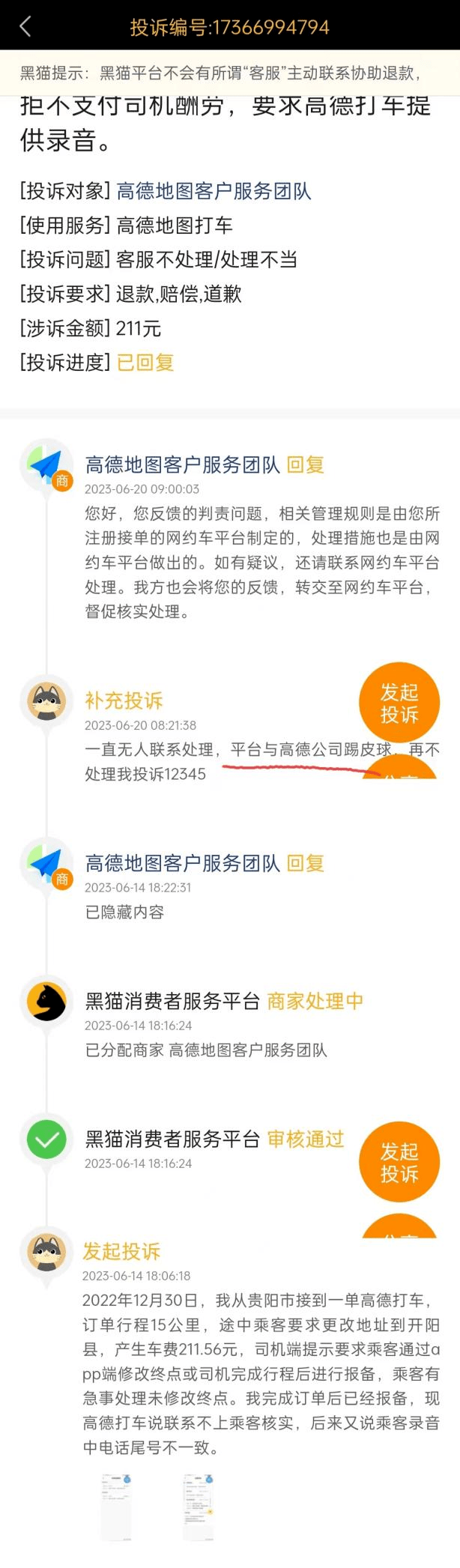Viewport: 460px width, 1568px height.
Task: Open 高德地图客户服务团队 link beside 投诉对象
Action: coord(214,191)
